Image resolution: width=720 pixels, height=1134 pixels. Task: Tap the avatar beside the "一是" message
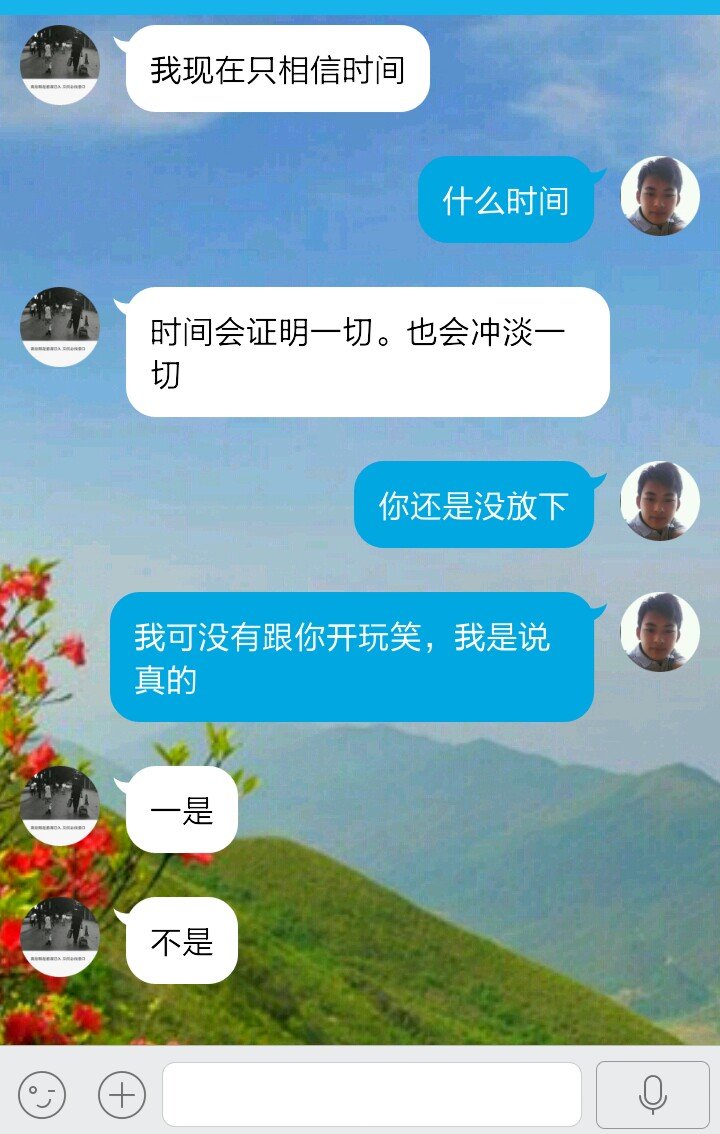60,806
